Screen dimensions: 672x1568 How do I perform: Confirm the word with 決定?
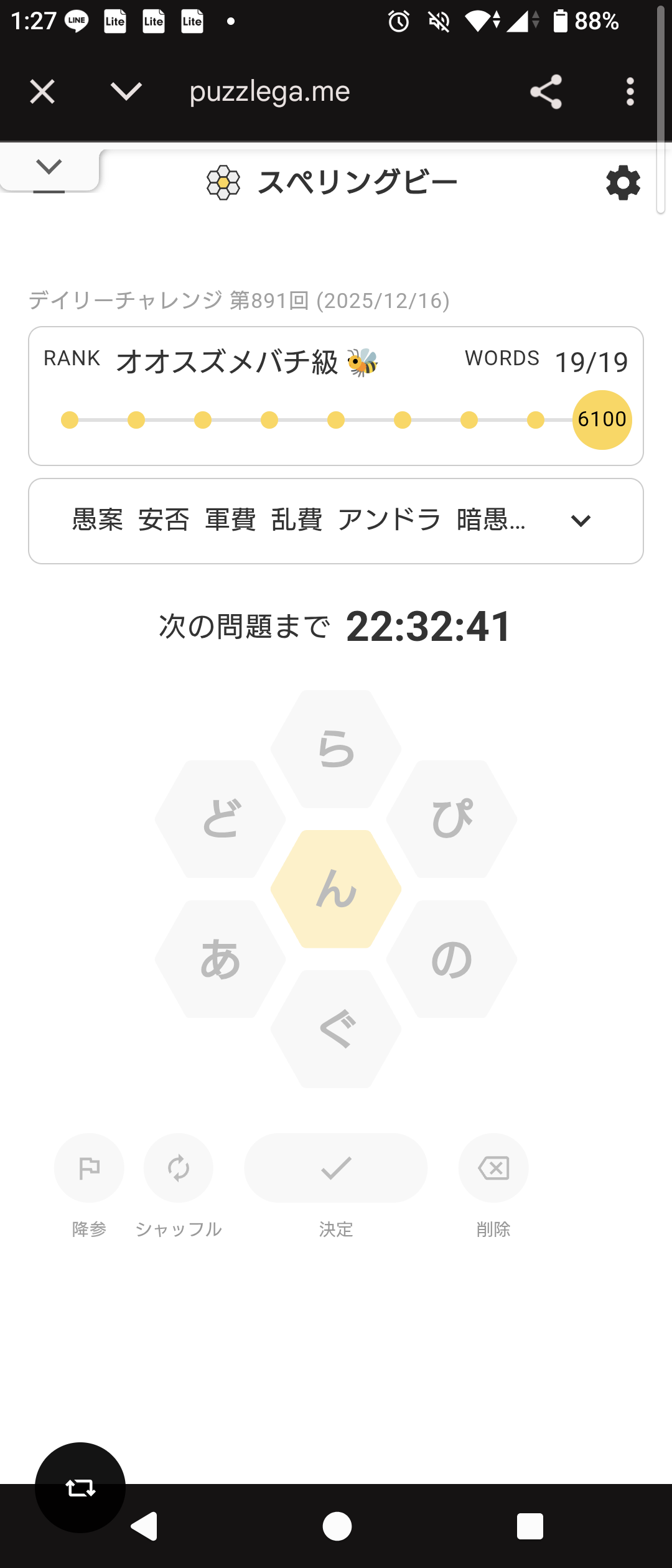[336, 1168]
